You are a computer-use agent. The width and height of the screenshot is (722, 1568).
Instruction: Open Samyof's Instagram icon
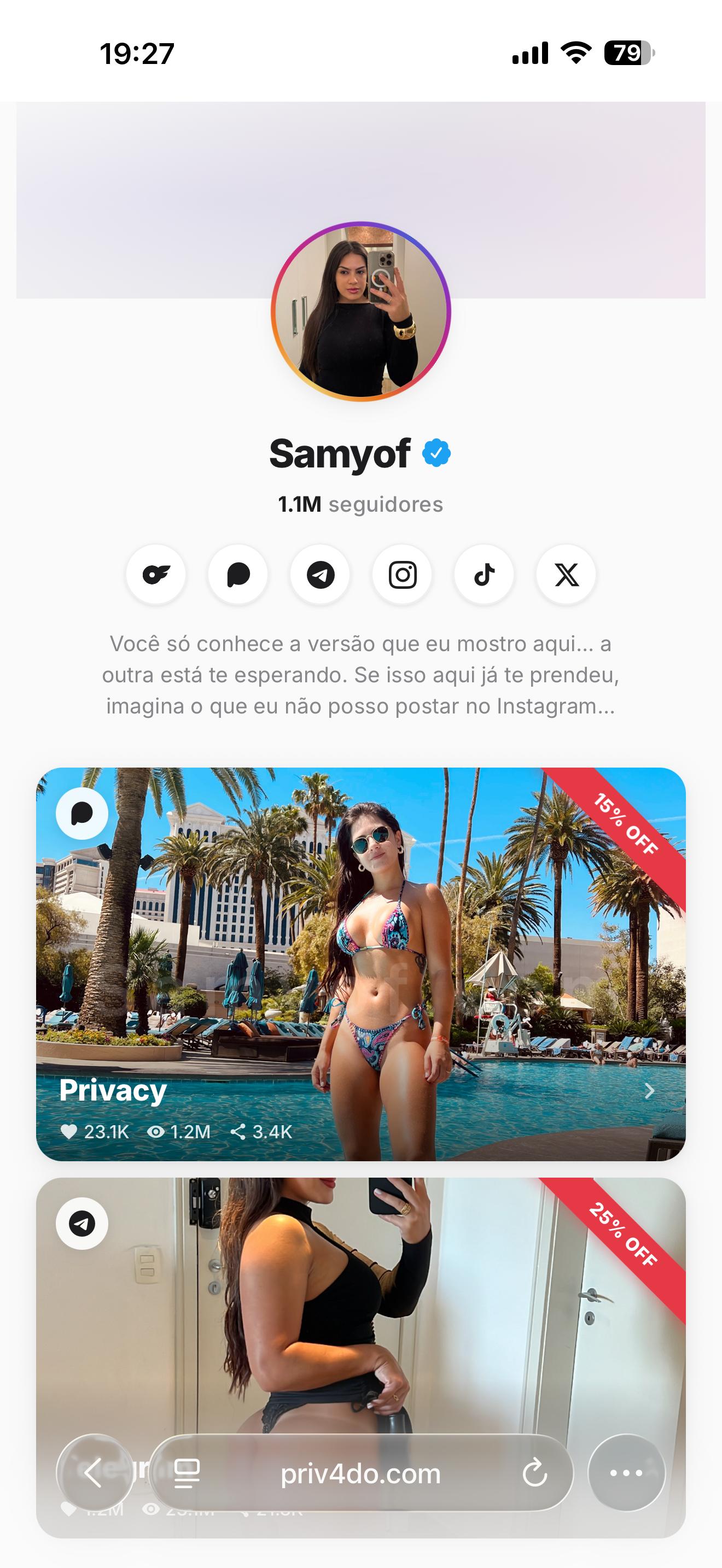(402, 575)
